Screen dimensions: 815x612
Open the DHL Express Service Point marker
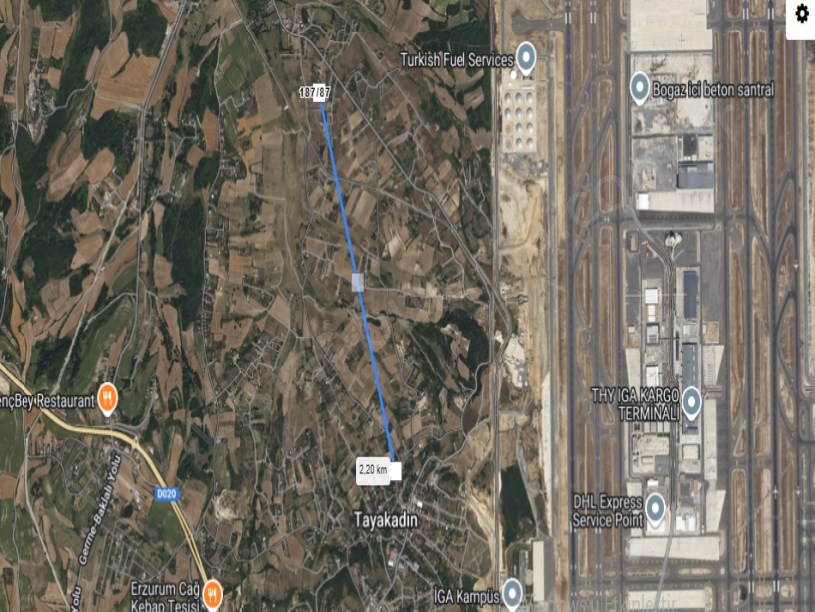[655, 508]
